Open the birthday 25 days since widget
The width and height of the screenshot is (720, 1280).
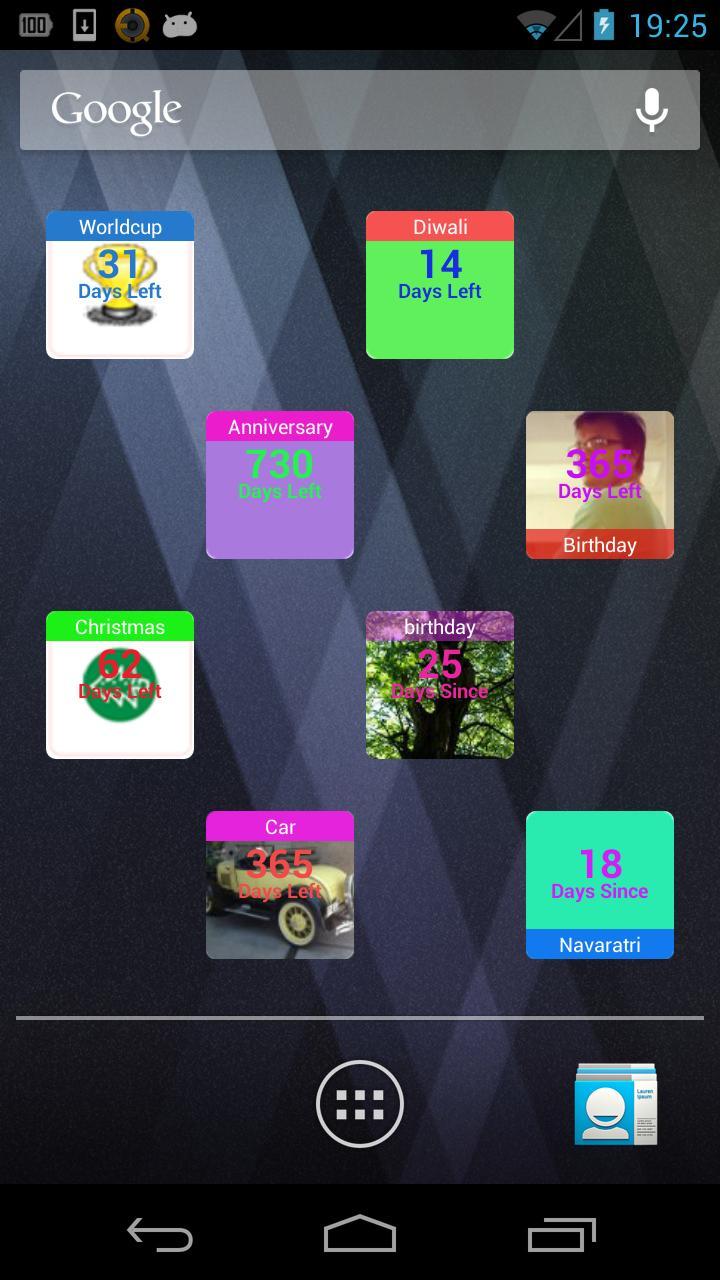click(440, 685)
